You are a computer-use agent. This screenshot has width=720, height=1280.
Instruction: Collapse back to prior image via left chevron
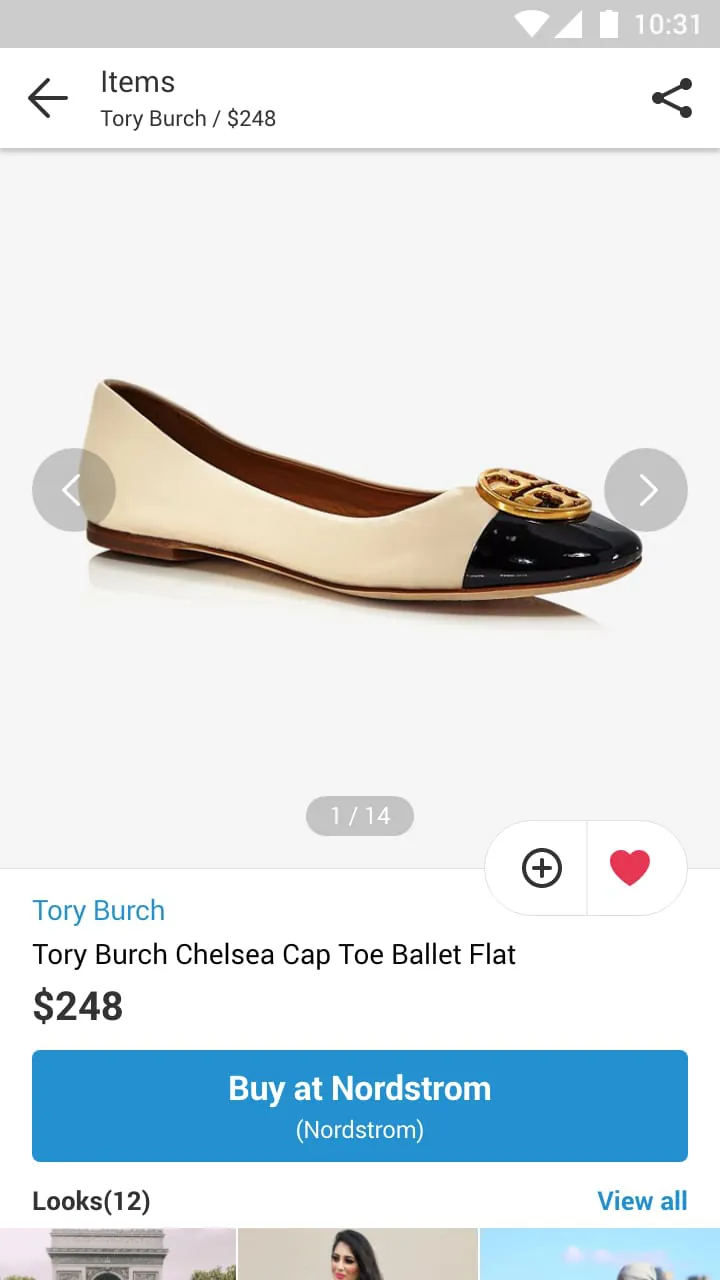[x=73, y=489]
